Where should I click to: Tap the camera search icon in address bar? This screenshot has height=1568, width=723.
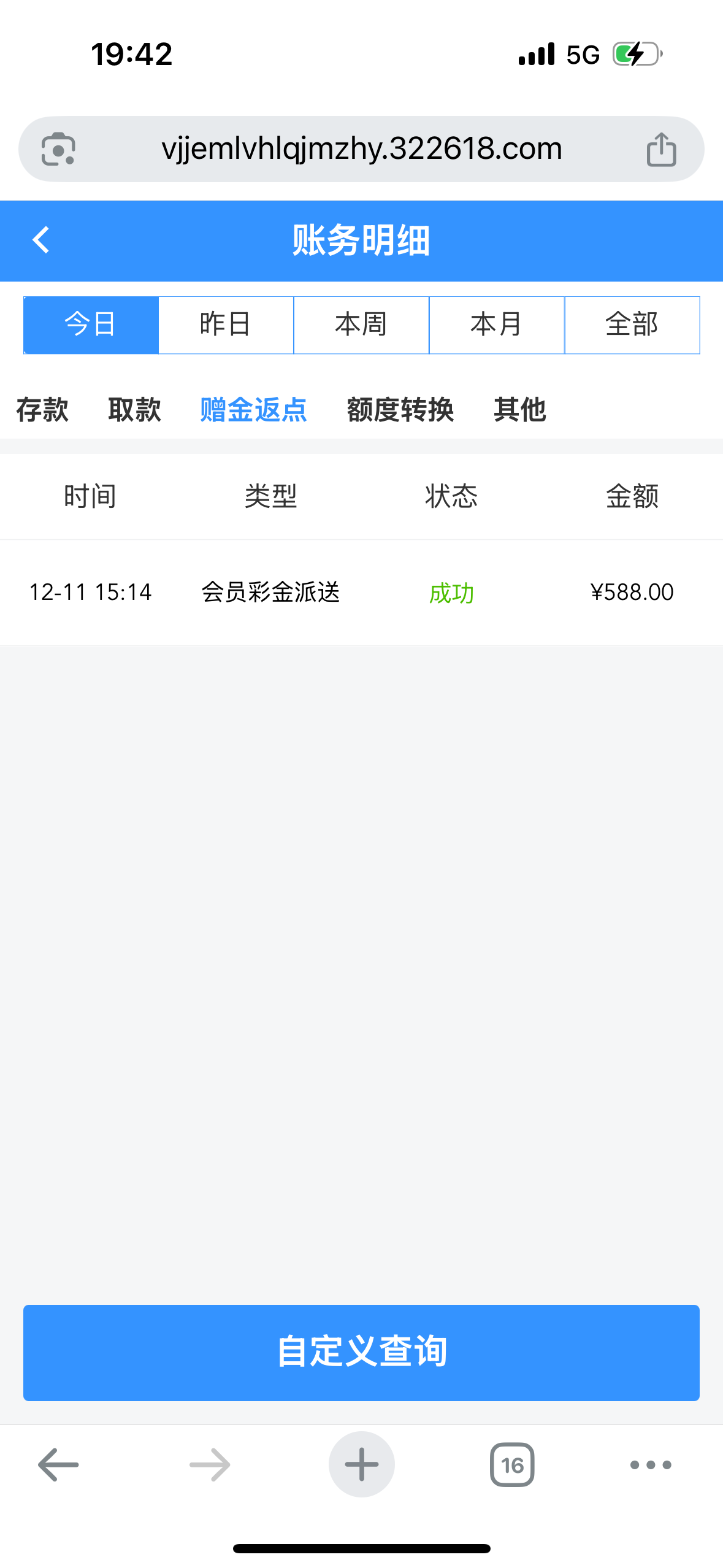pos(61,148)
